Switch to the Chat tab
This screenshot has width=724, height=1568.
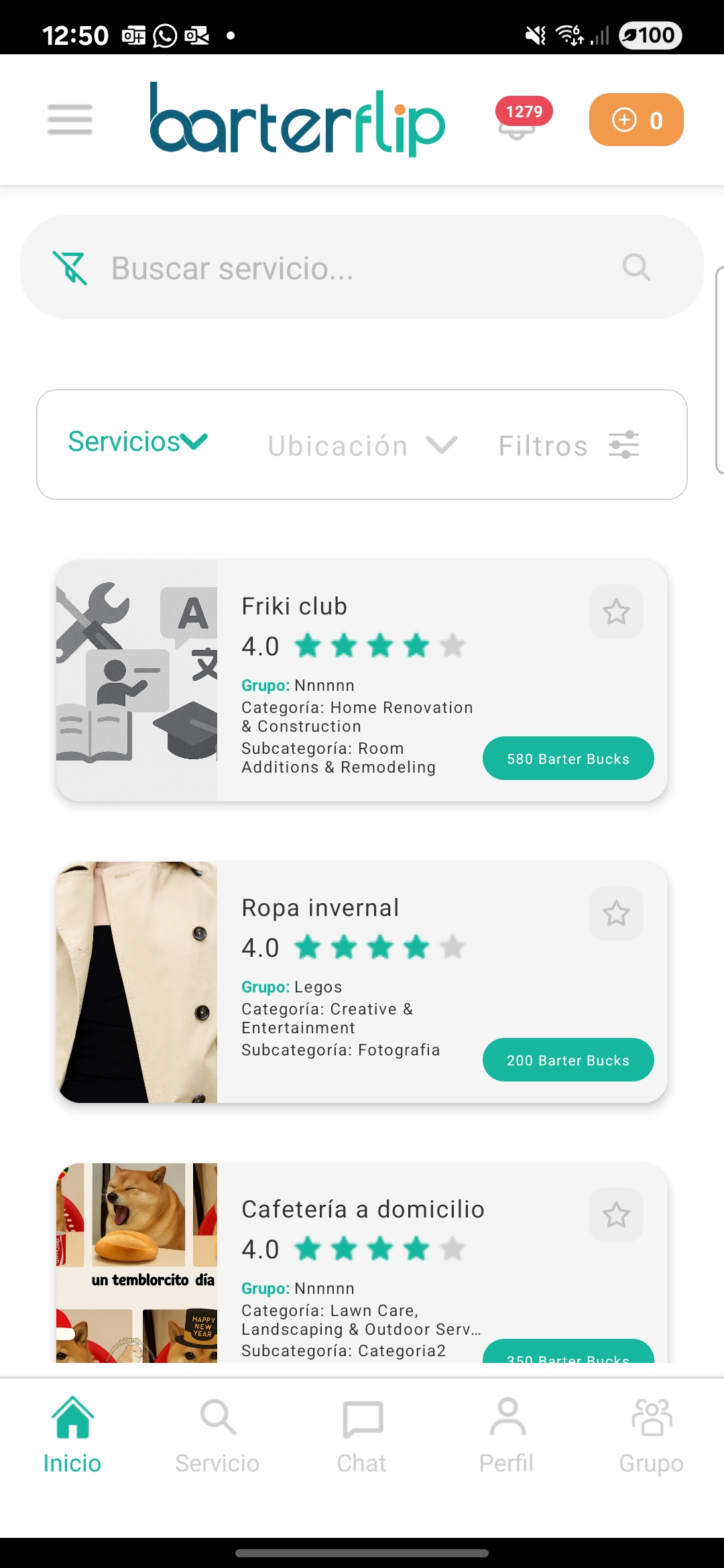tap(362, 1435)
